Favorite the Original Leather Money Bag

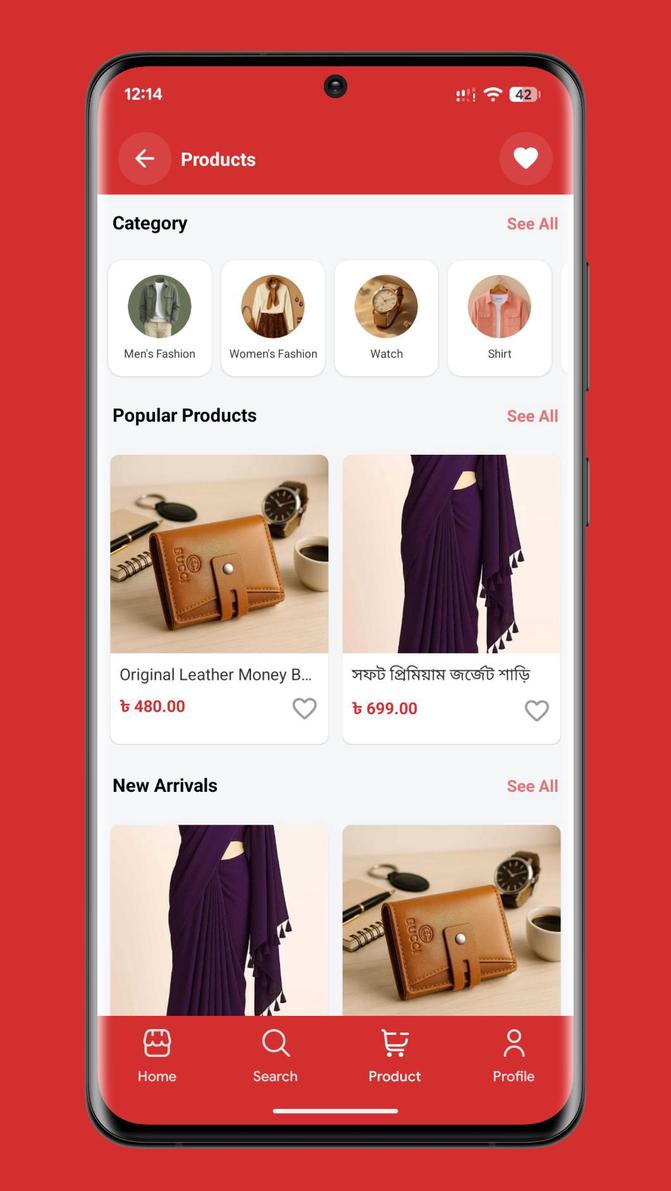pos(304,708)
